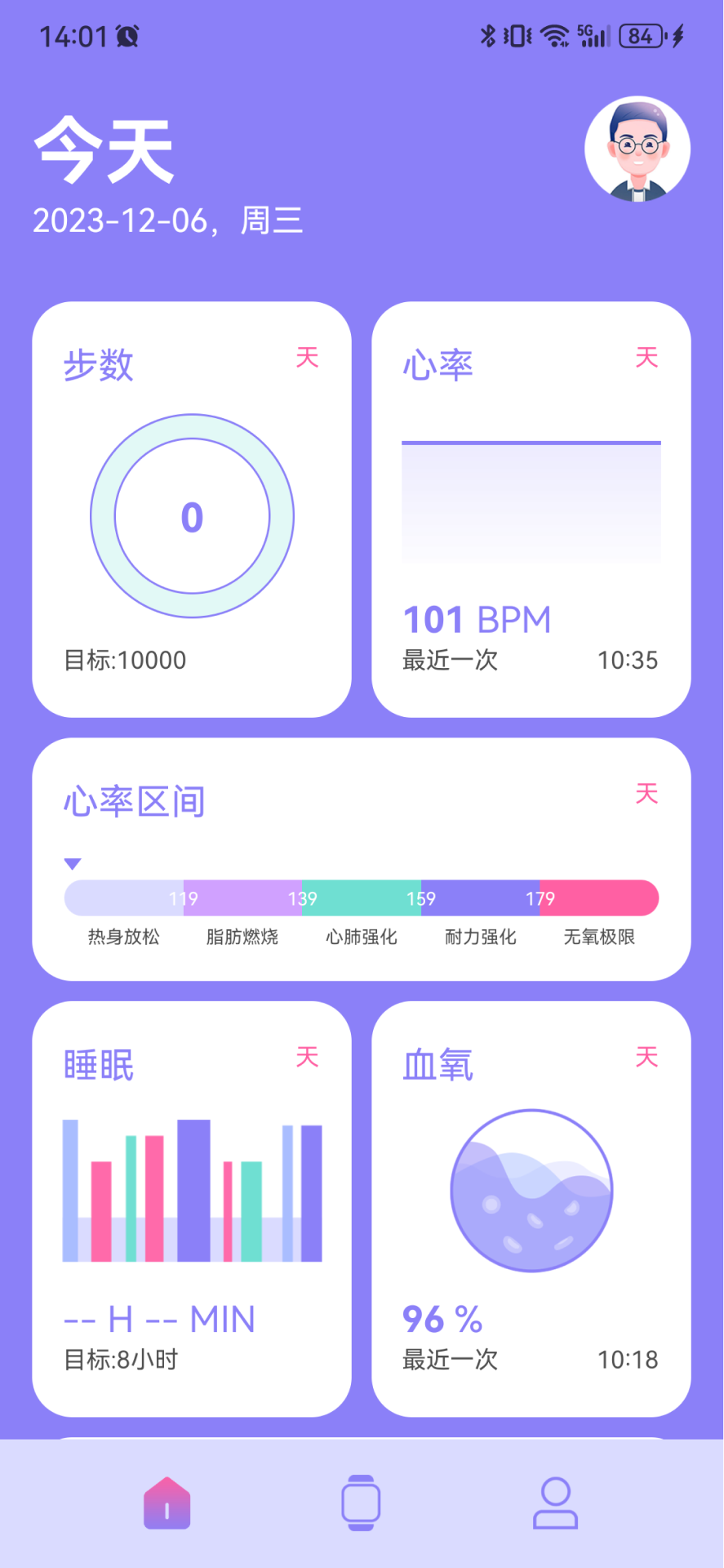Tap the steps progress ring showing 0
Screen dimensions: 724x1568
pyautogui.click(x=191, y=516)
